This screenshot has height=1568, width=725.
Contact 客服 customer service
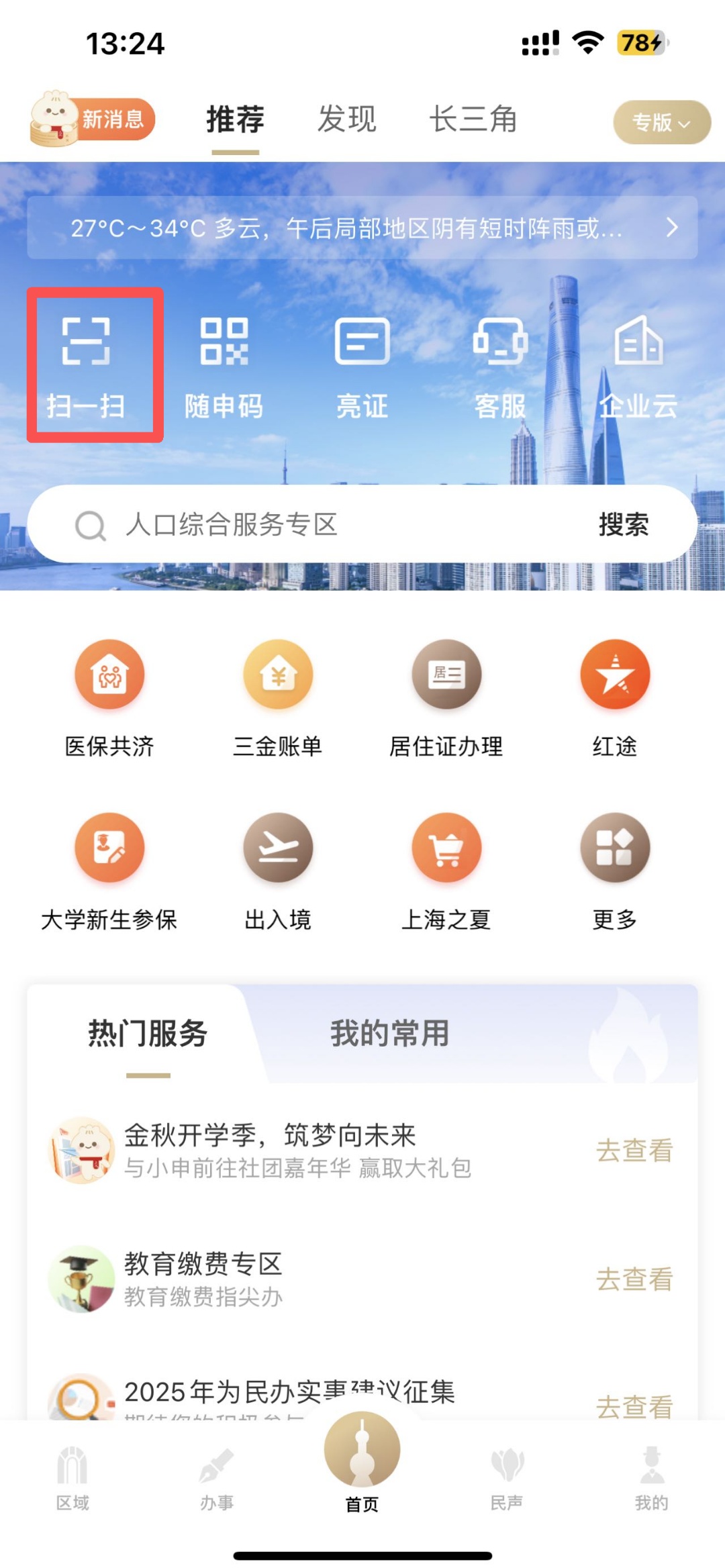[500, 366]
